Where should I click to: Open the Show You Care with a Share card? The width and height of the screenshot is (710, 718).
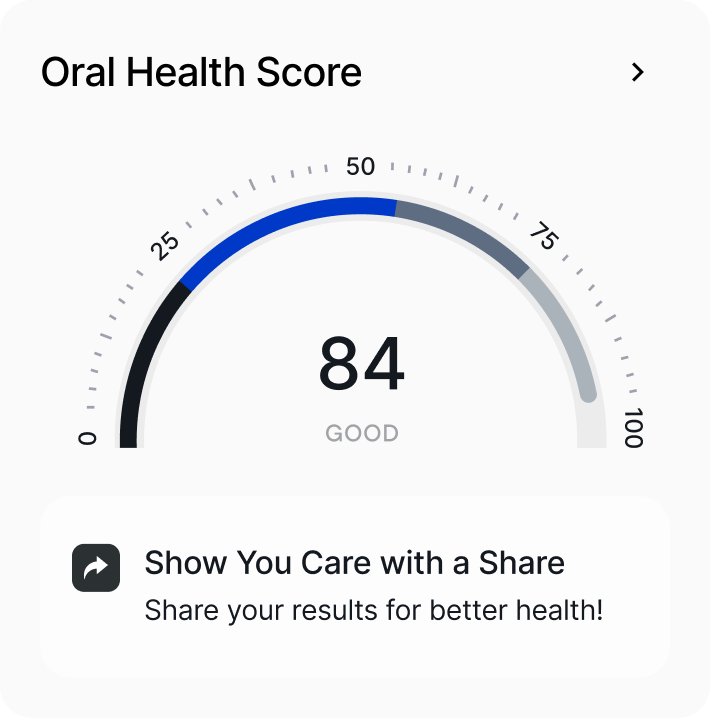(x=355, y=585)
